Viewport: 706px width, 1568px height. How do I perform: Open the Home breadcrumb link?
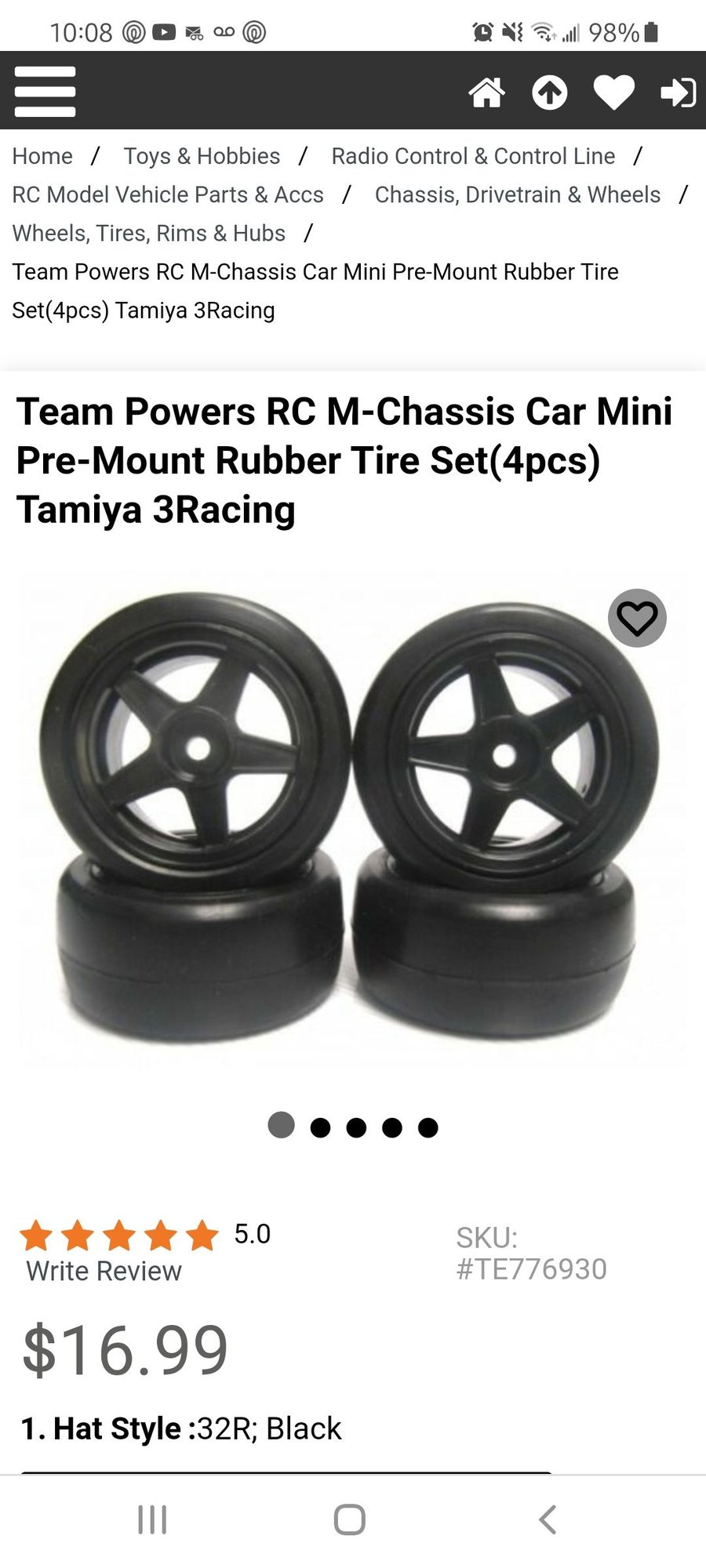pos(42,156)
